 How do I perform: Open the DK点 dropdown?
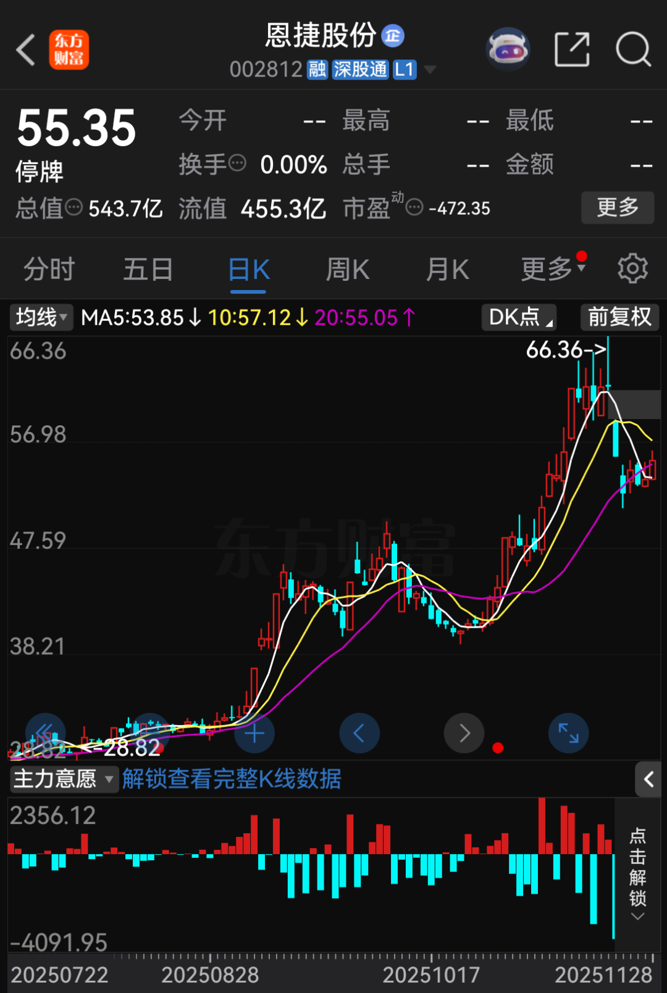(520, 318)
